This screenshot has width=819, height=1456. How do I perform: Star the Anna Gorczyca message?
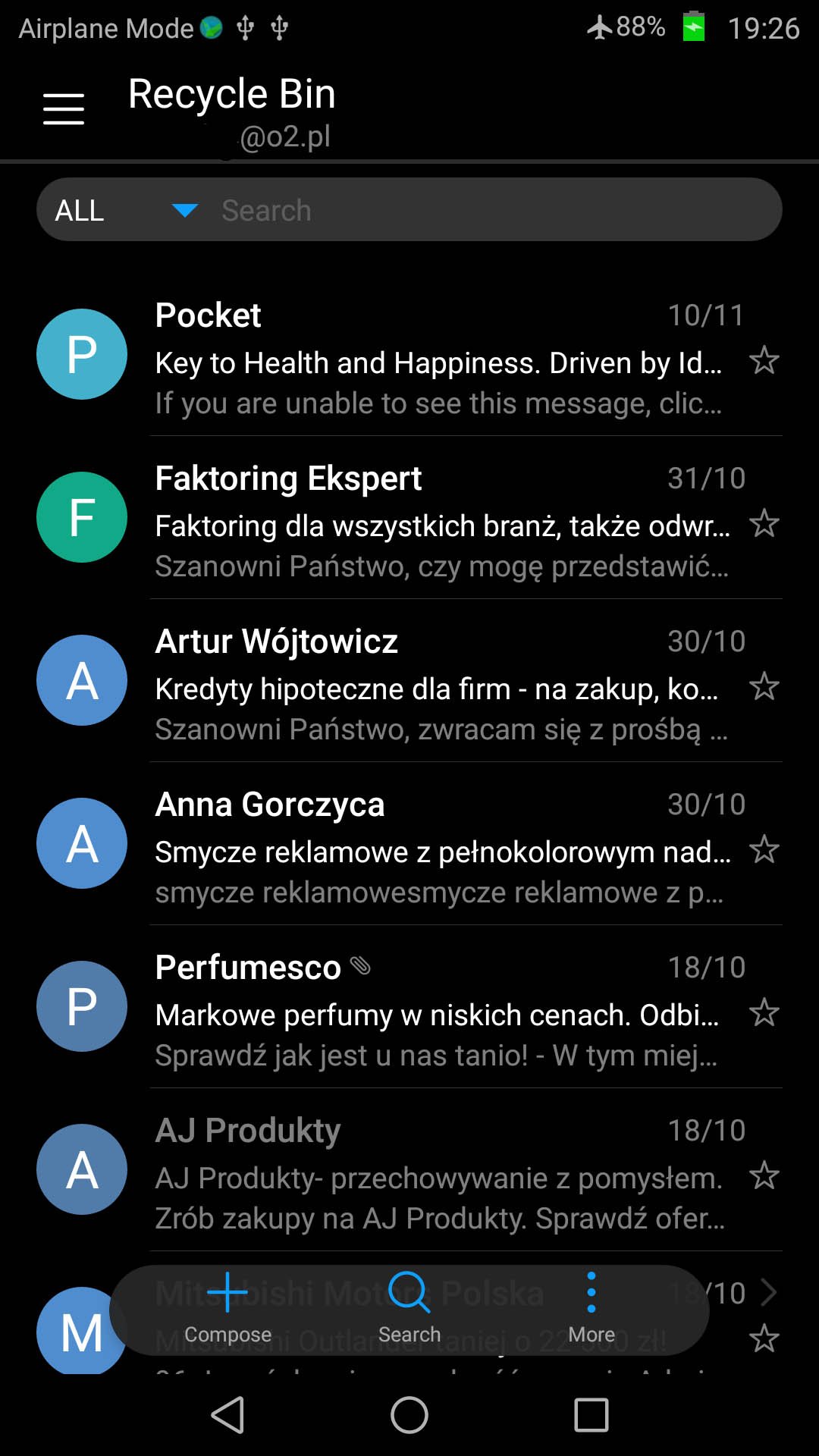pos(764,849)
